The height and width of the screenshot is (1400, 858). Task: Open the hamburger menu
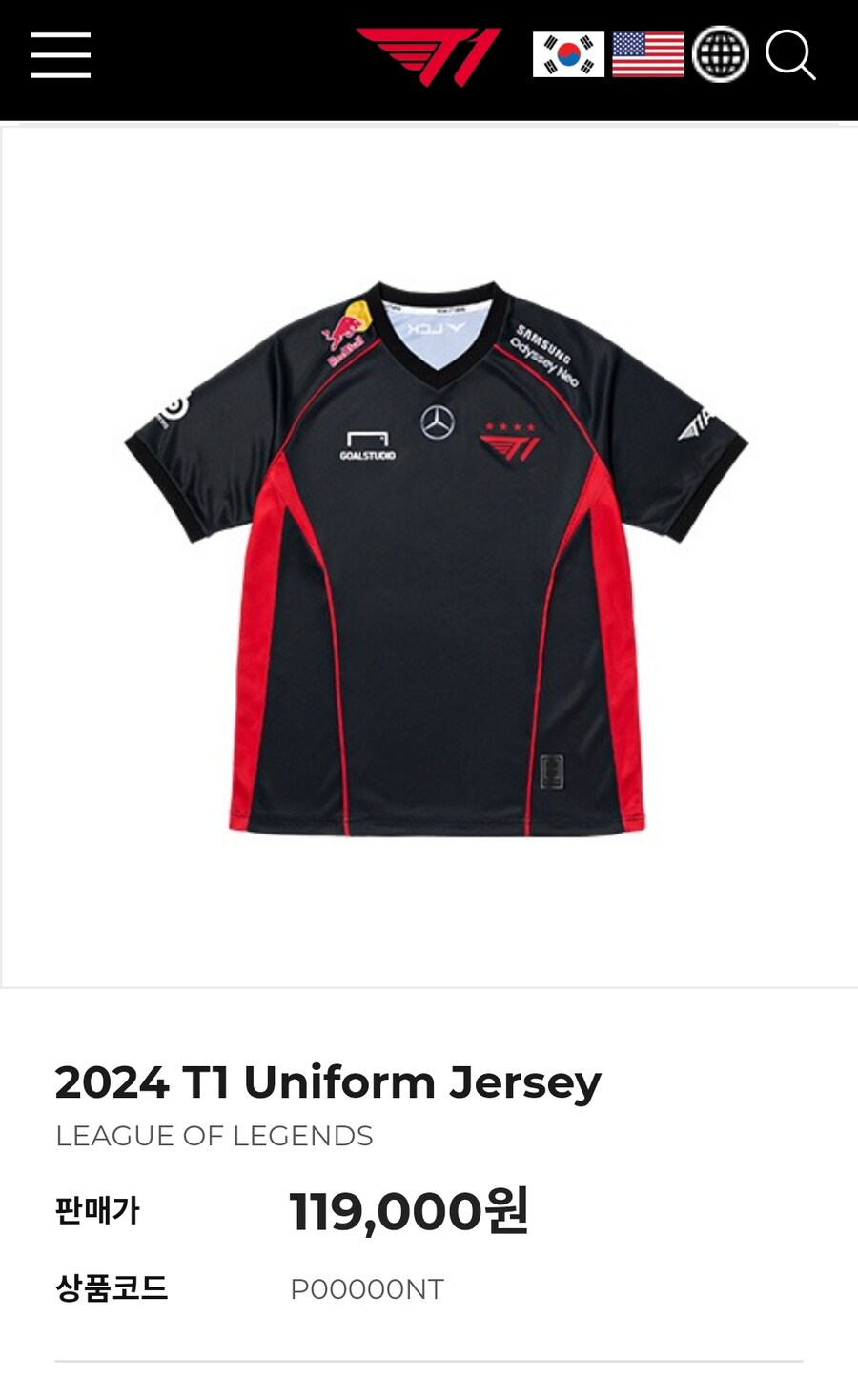[60, 55]
